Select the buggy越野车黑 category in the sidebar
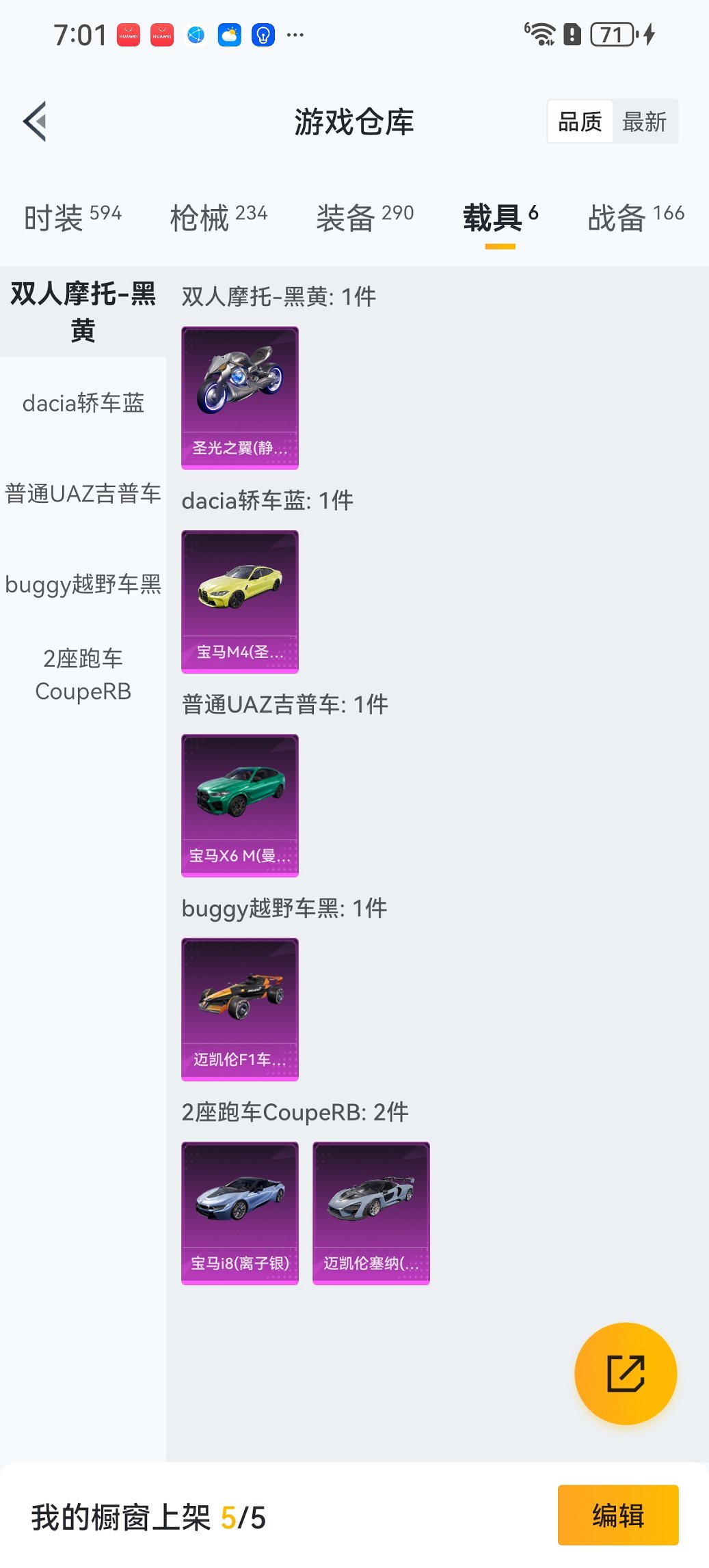The height and width of the screenshot is (1568, 709). tap(83, 584)
